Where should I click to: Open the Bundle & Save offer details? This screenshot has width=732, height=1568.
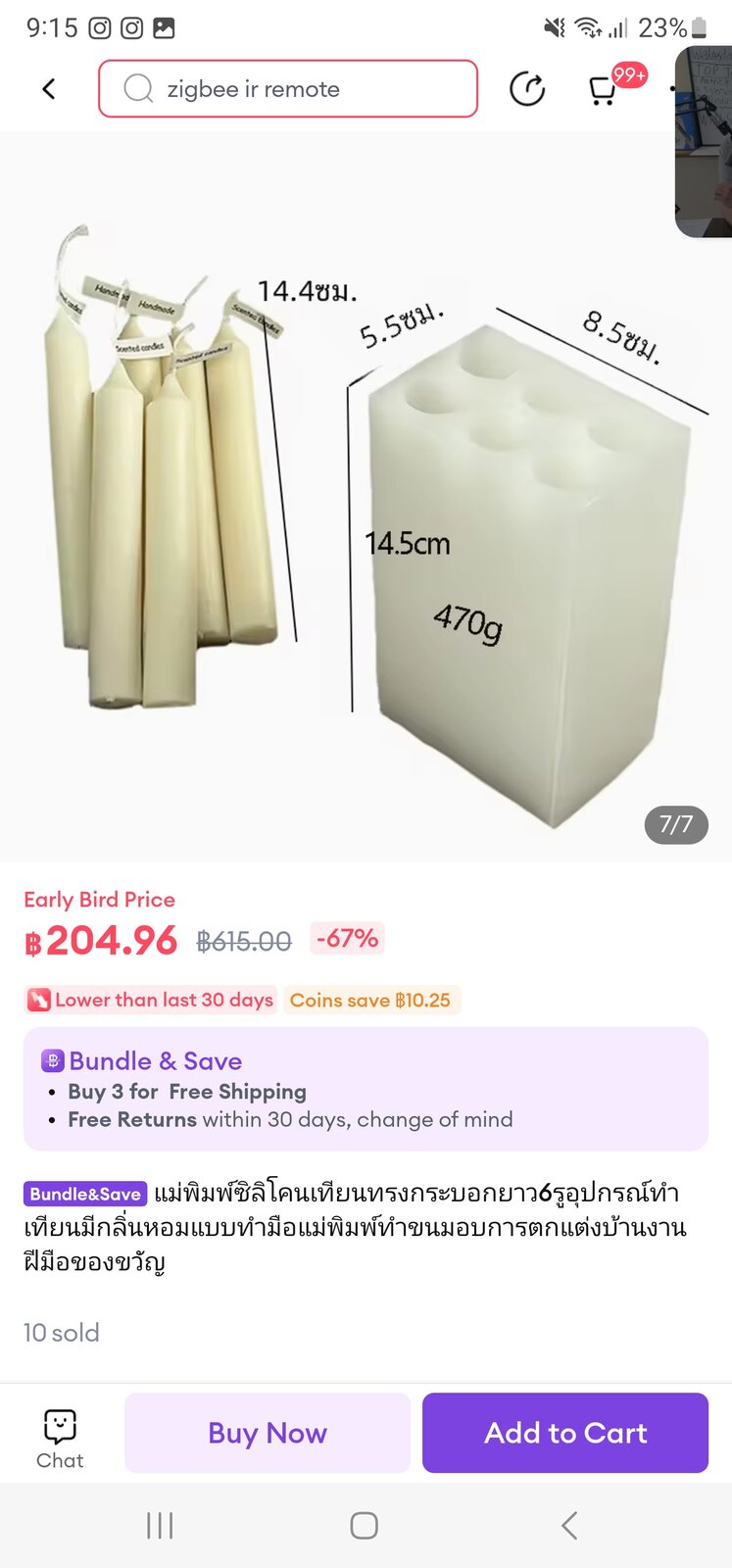click(366, 1089)
